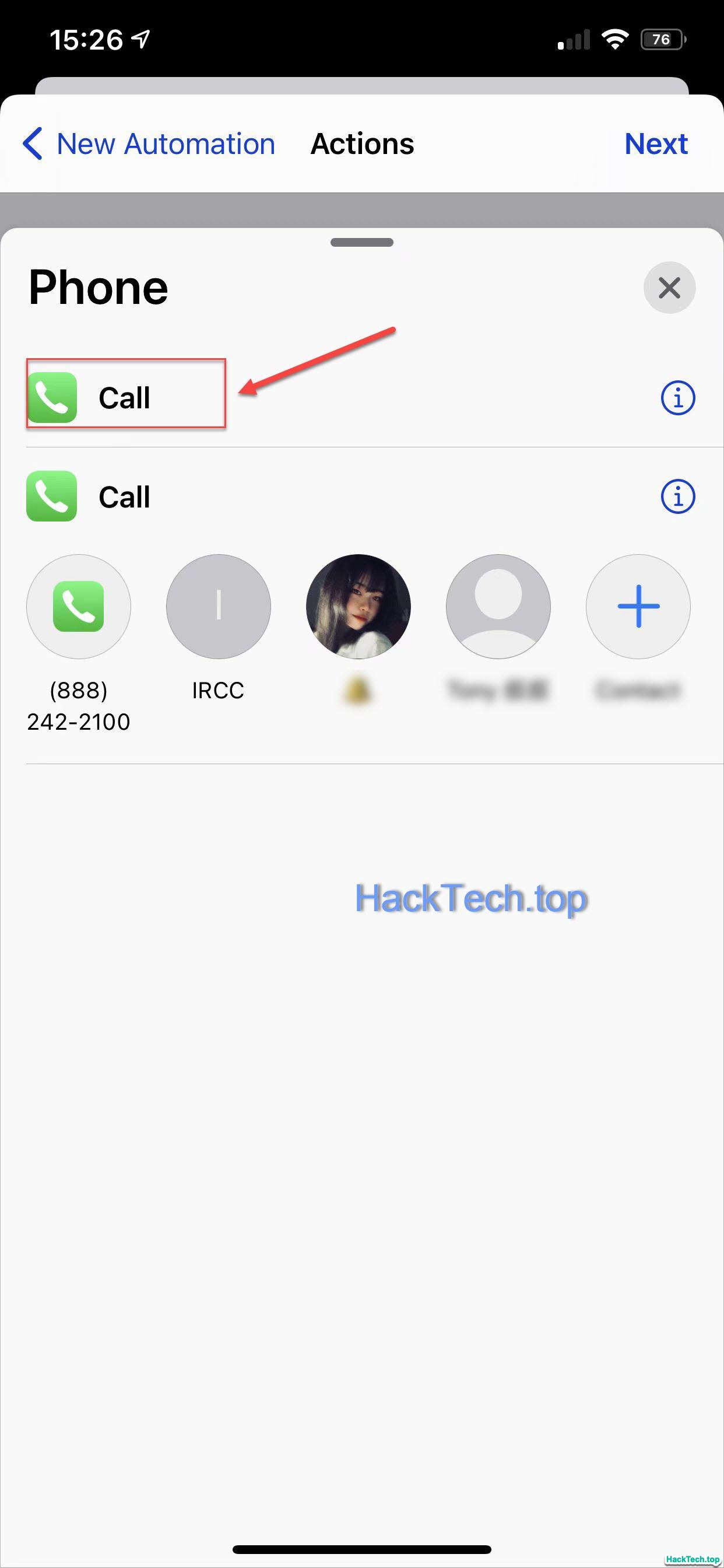
Task: Show info for the Call action above contacts
Action: [677, 496]
